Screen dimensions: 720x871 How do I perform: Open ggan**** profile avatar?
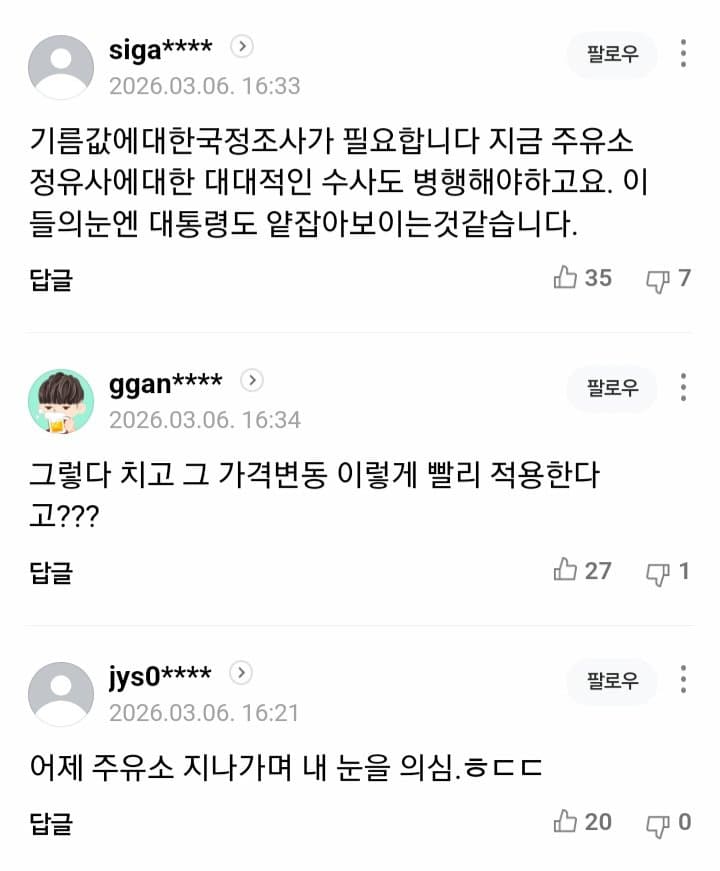click(61, 401)
